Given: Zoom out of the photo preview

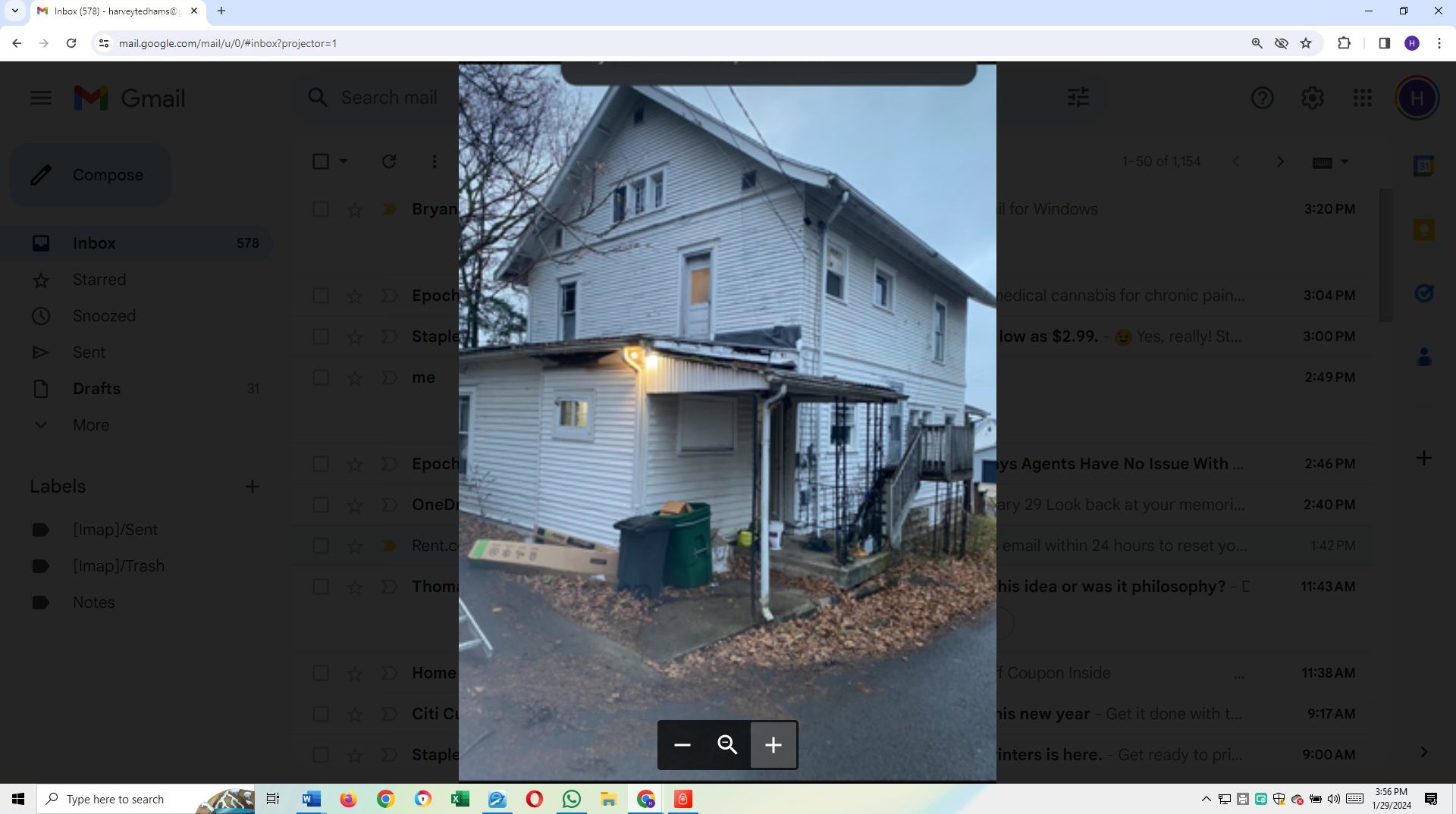Looking at the screenshot, I should tap(682, 745).
